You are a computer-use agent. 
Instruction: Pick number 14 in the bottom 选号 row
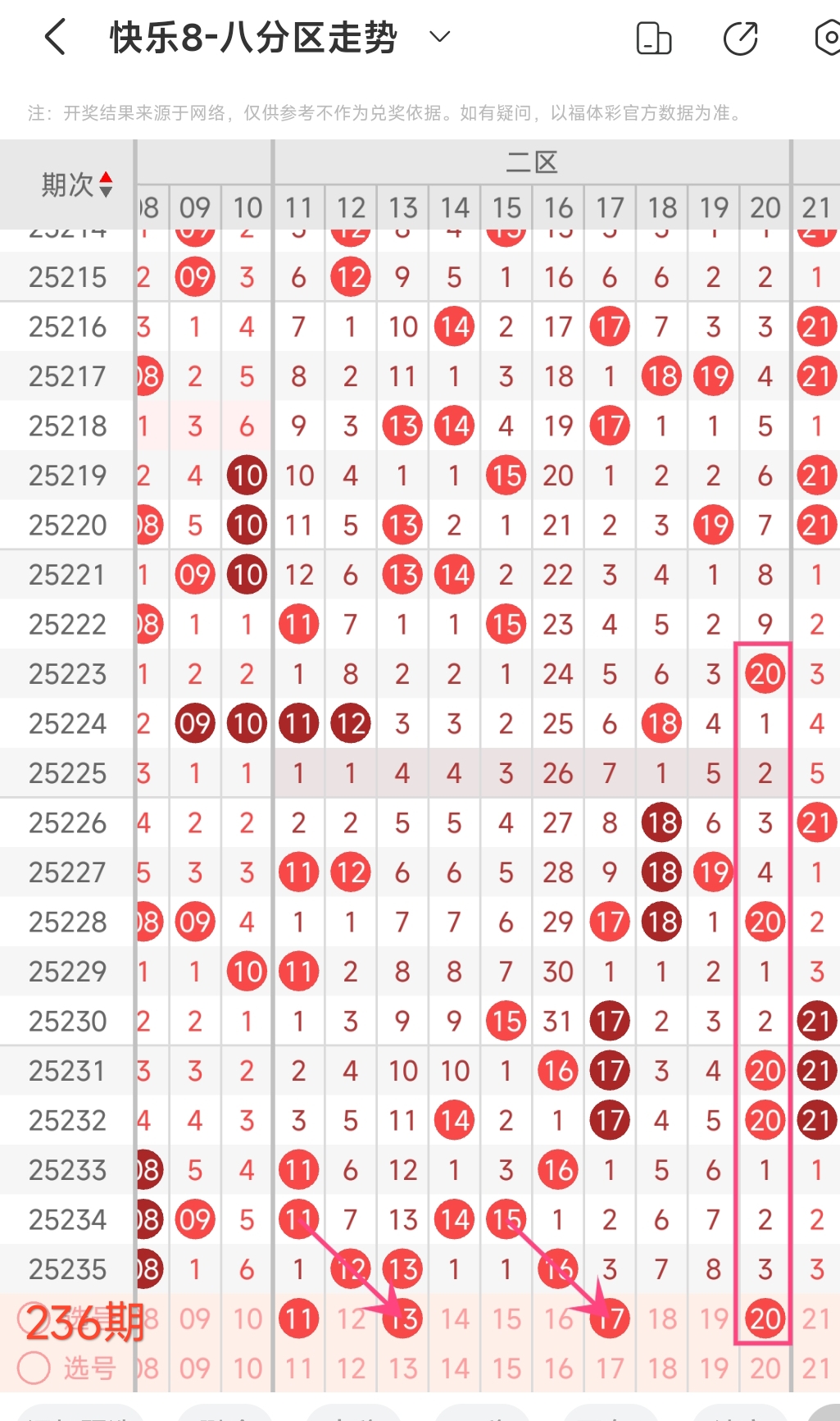[454, 1368]
